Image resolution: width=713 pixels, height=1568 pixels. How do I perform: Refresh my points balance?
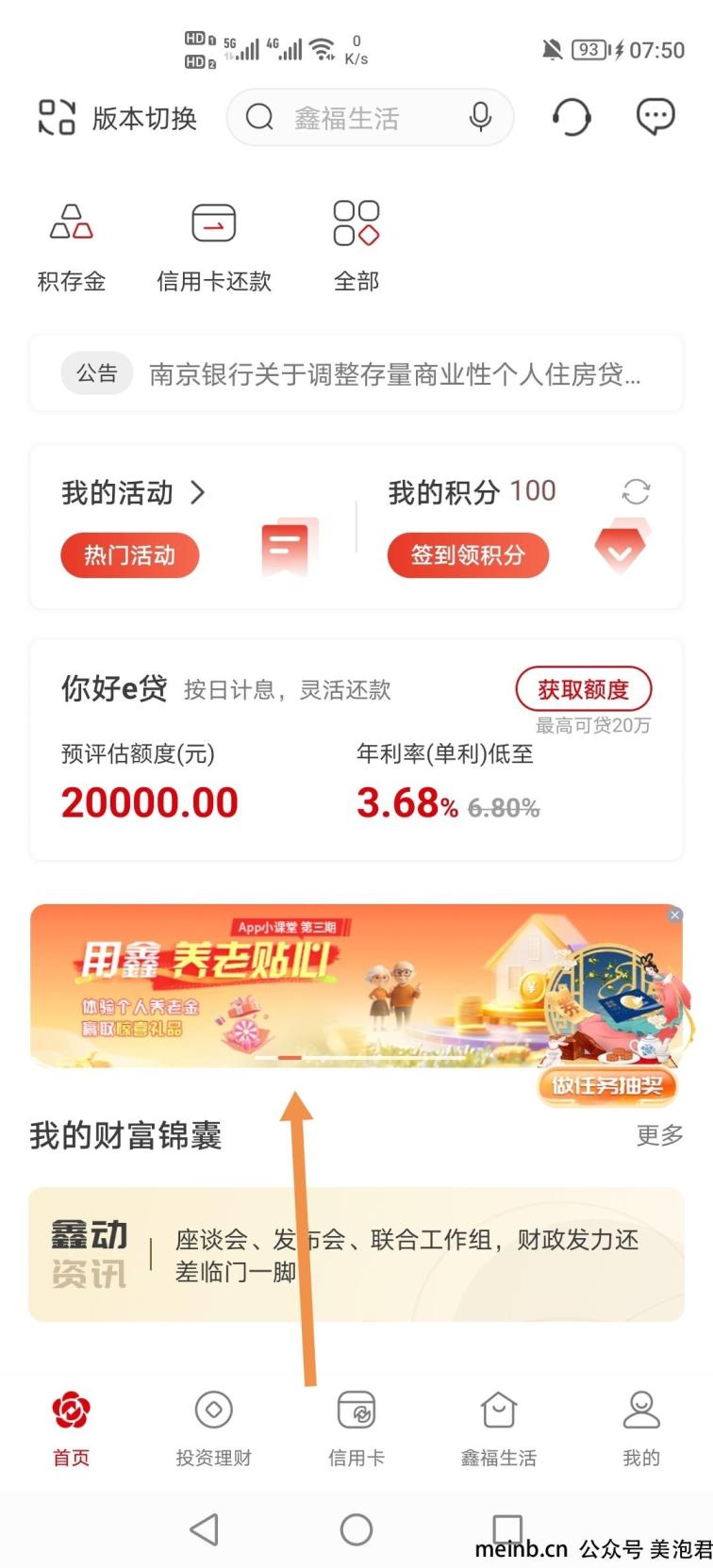click(636, 491)
